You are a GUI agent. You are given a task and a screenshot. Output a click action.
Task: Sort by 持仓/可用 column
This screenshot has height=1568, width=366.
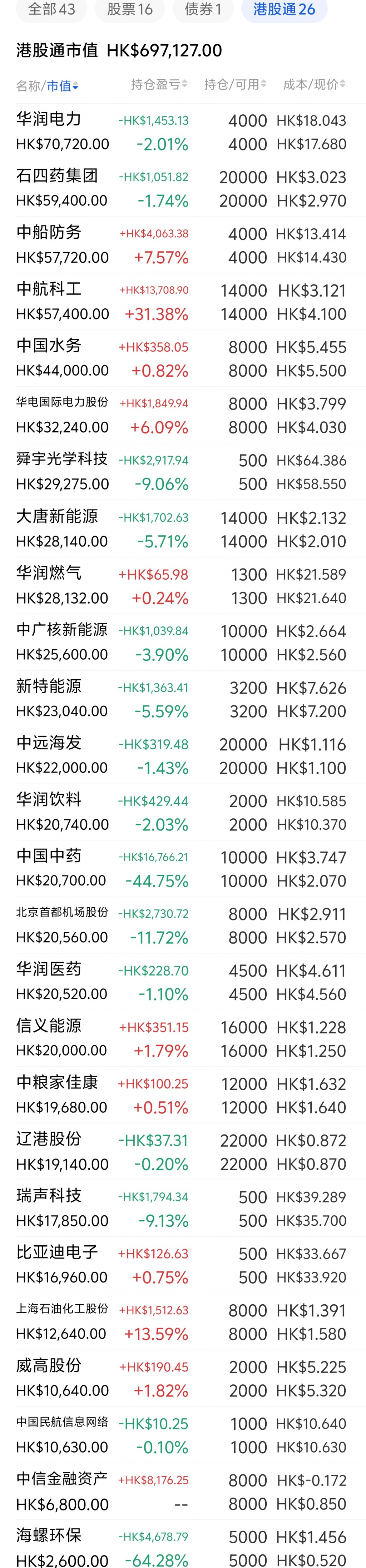click(x=235, y=85)
